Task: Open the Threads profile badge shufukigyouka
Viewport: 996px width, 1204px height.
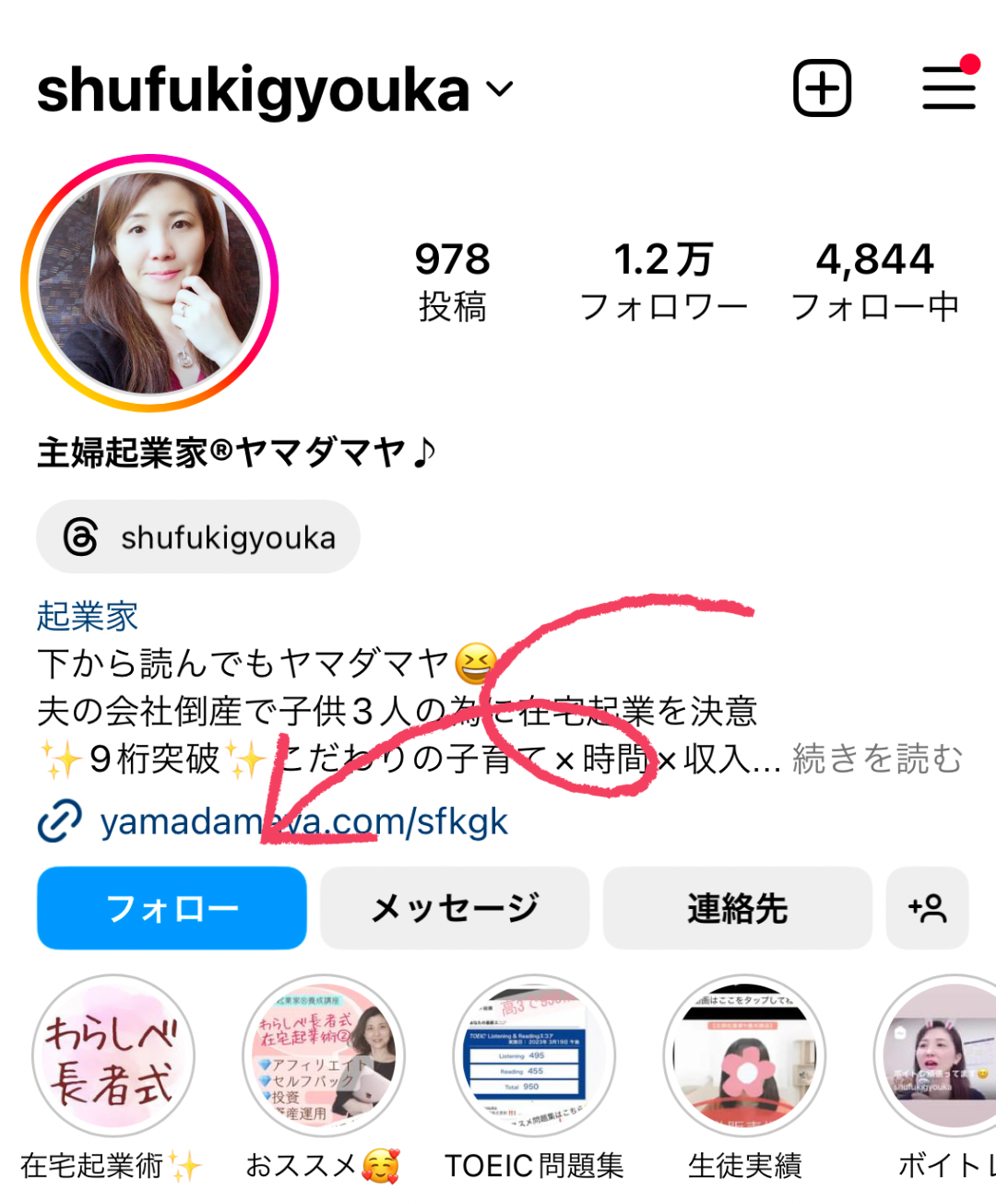Action: (x=198, y=537)
